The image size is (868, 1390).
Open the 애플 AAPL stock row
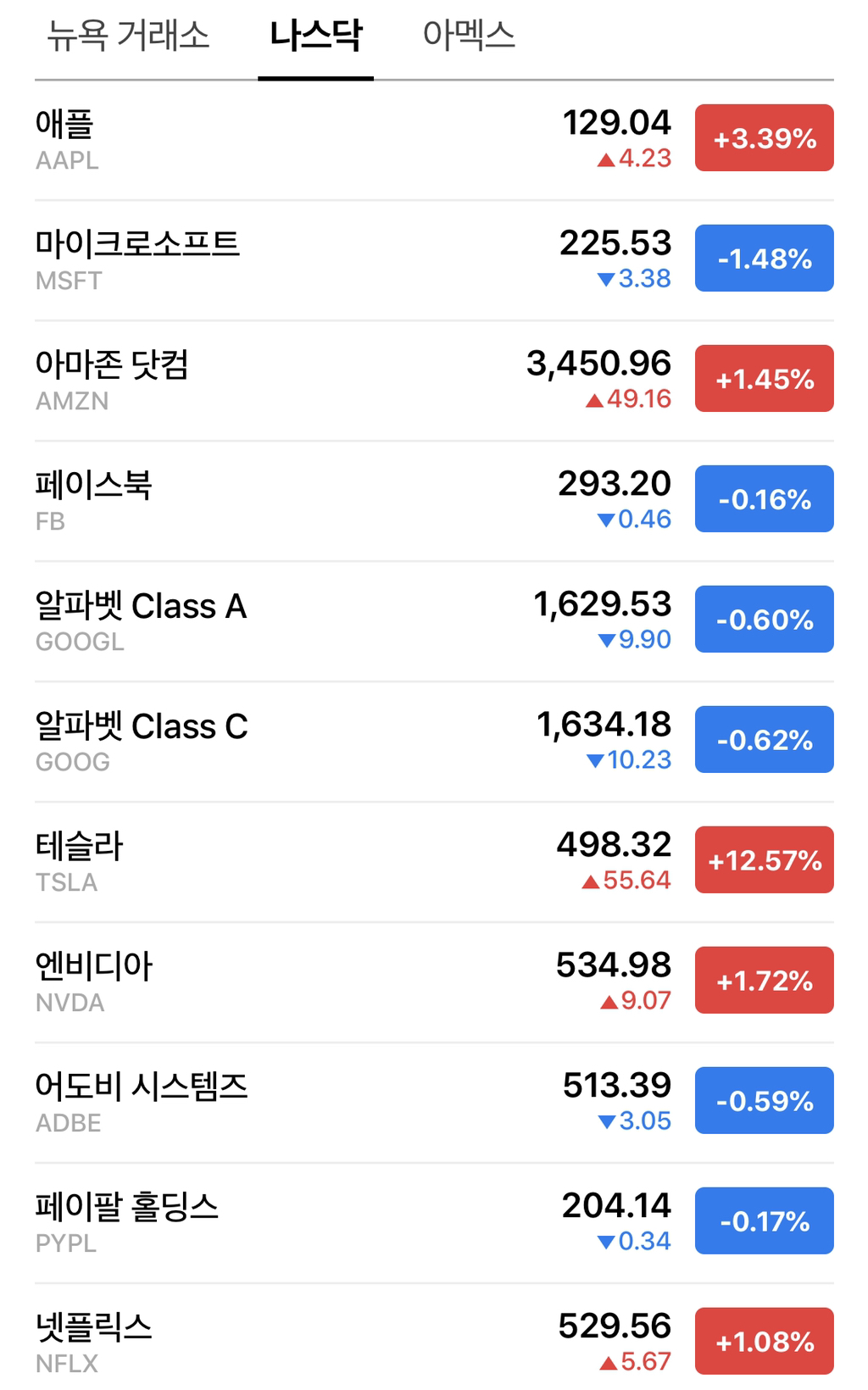pos(434,140)
